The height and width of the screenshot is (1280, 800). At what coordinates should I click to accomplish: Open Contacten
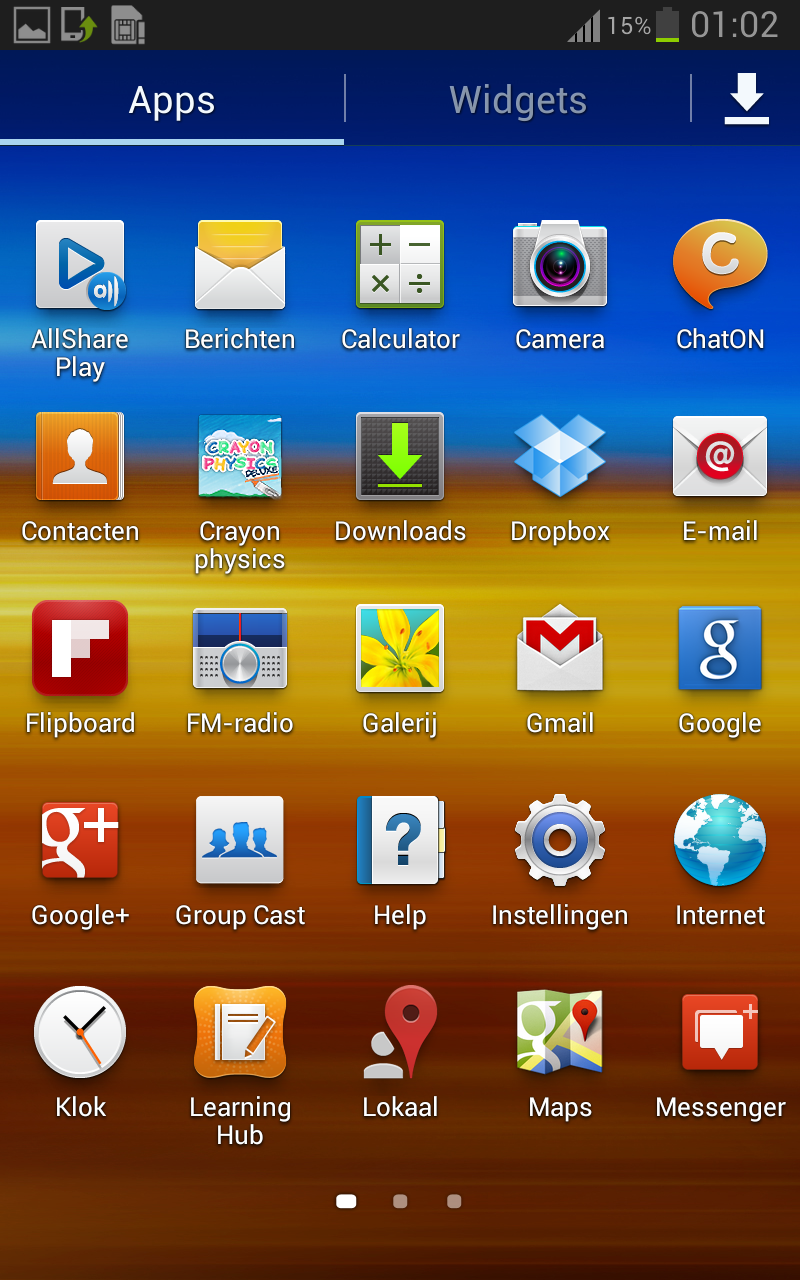click(x=80, y=457)
